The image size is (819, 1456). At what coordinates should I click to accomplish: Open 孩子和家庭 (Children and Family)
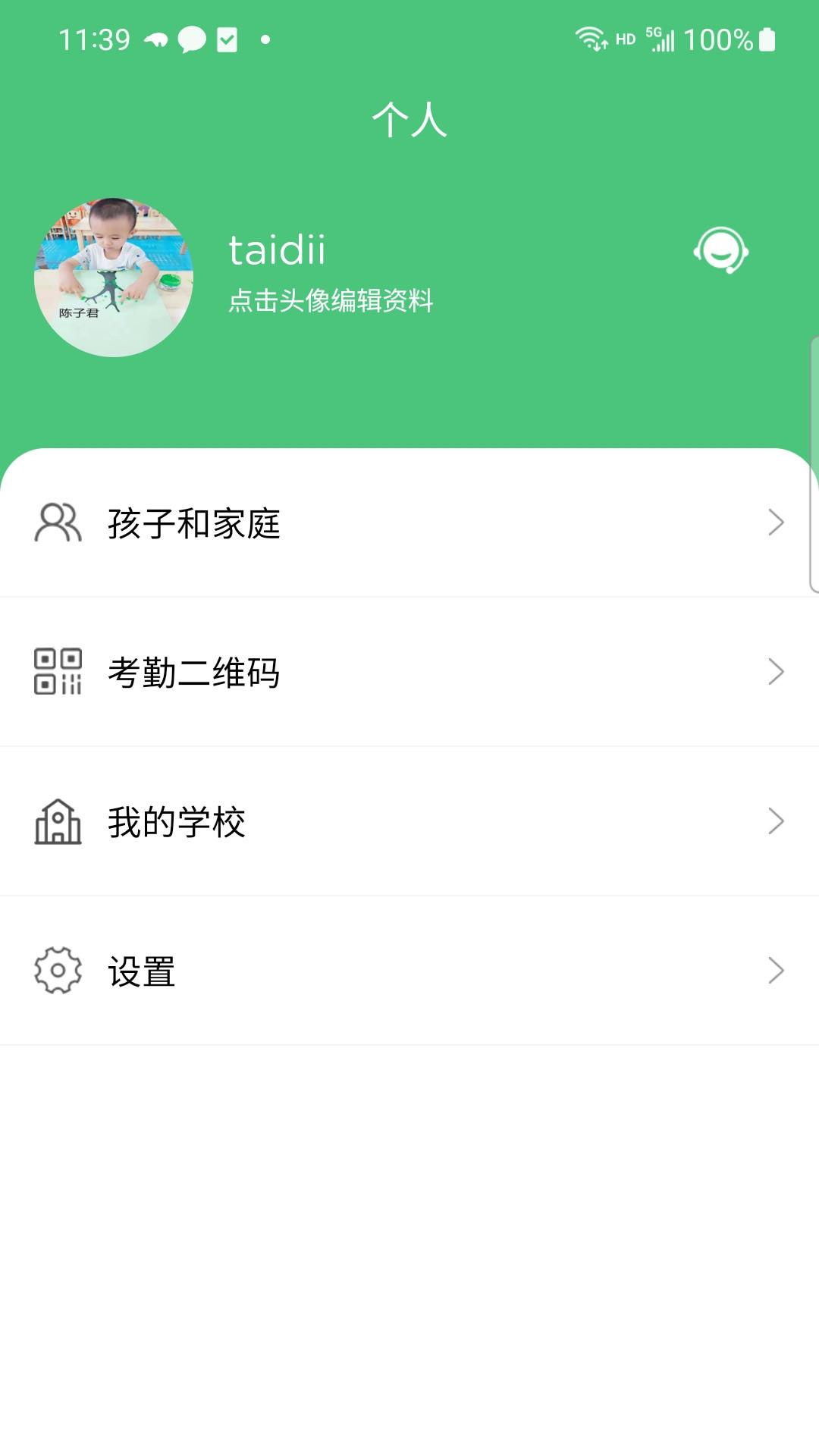tap(409, 522)
